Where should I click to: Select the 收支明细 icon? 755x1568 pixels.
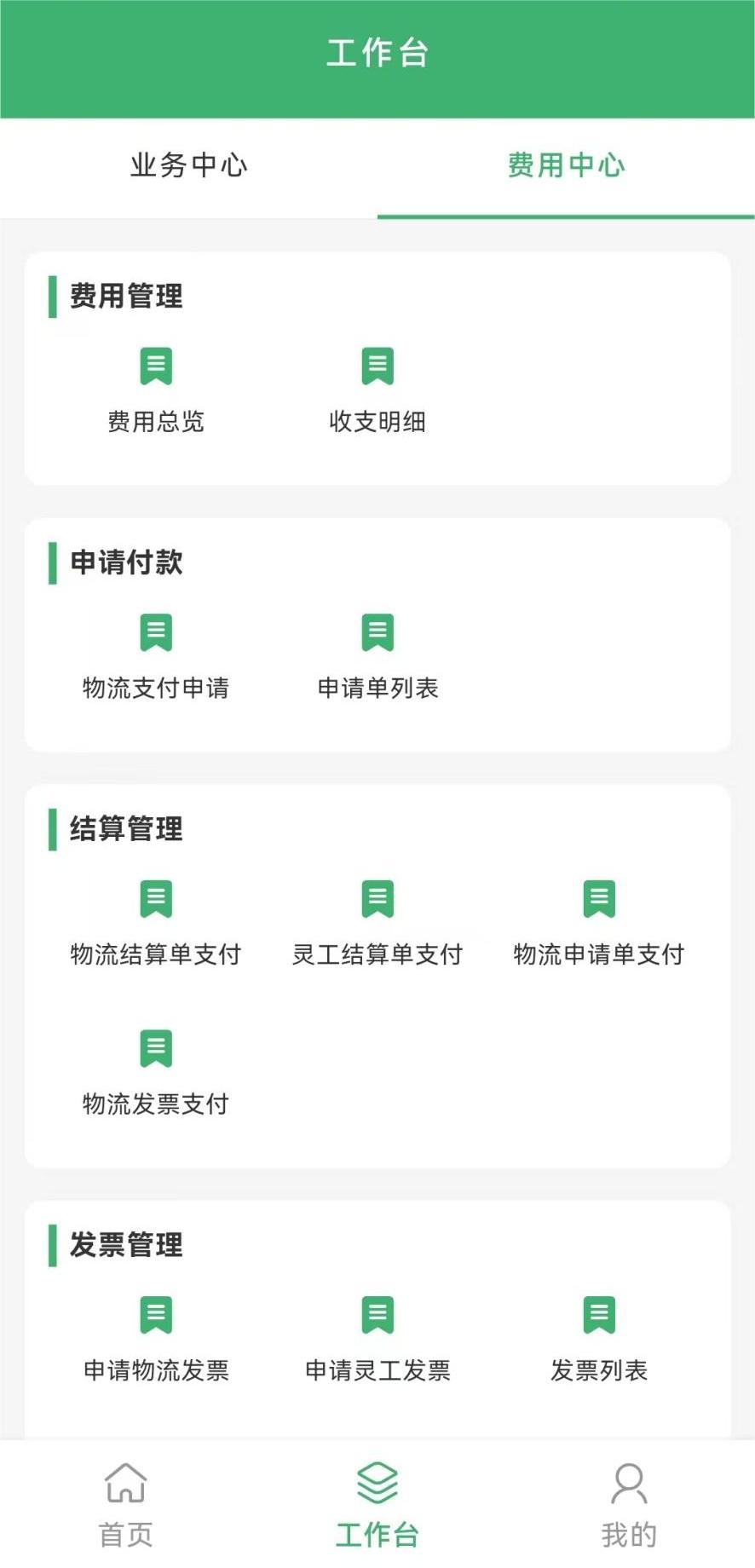(x=377, y=366)
